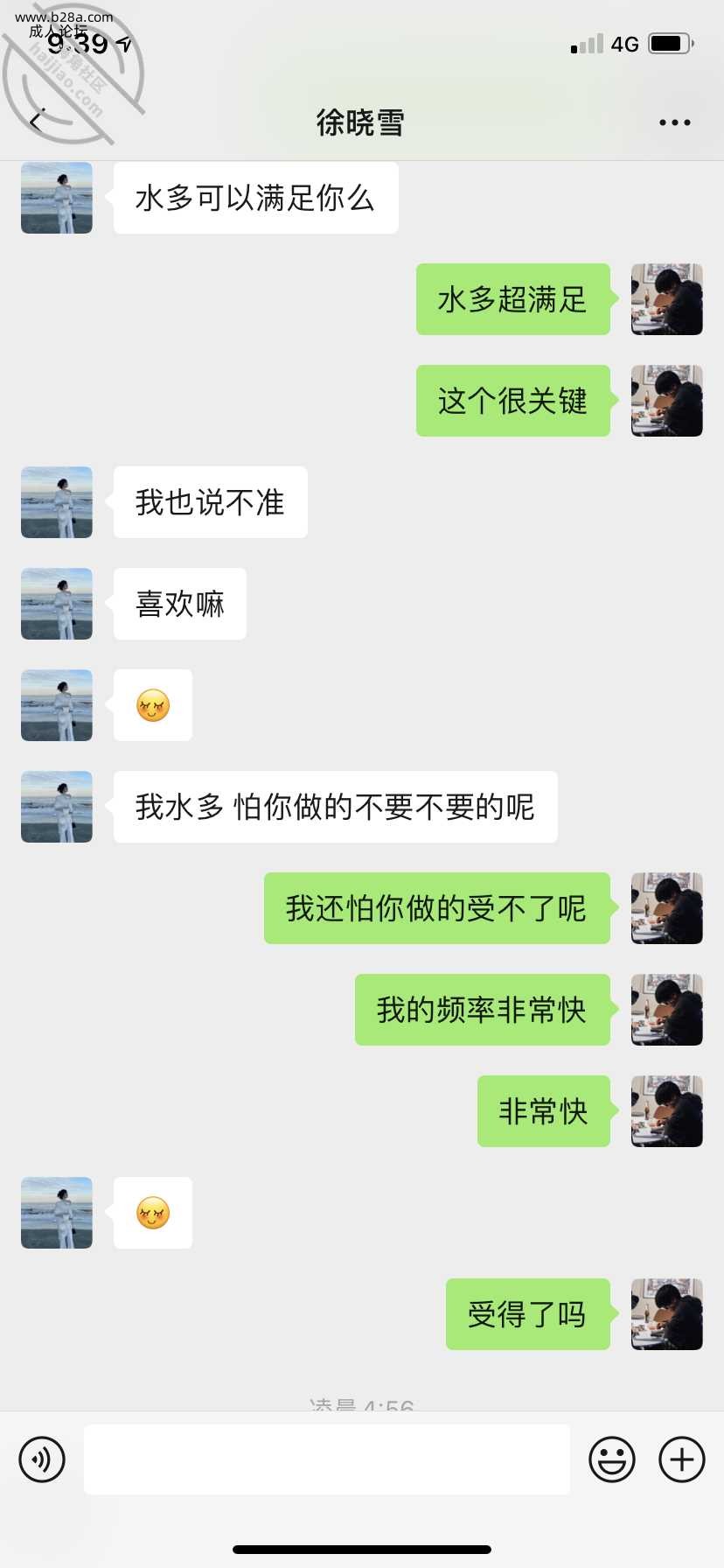724x1568 pixels.
Task: Open the emoji sticker panel
Action: tap(611, 1459)
